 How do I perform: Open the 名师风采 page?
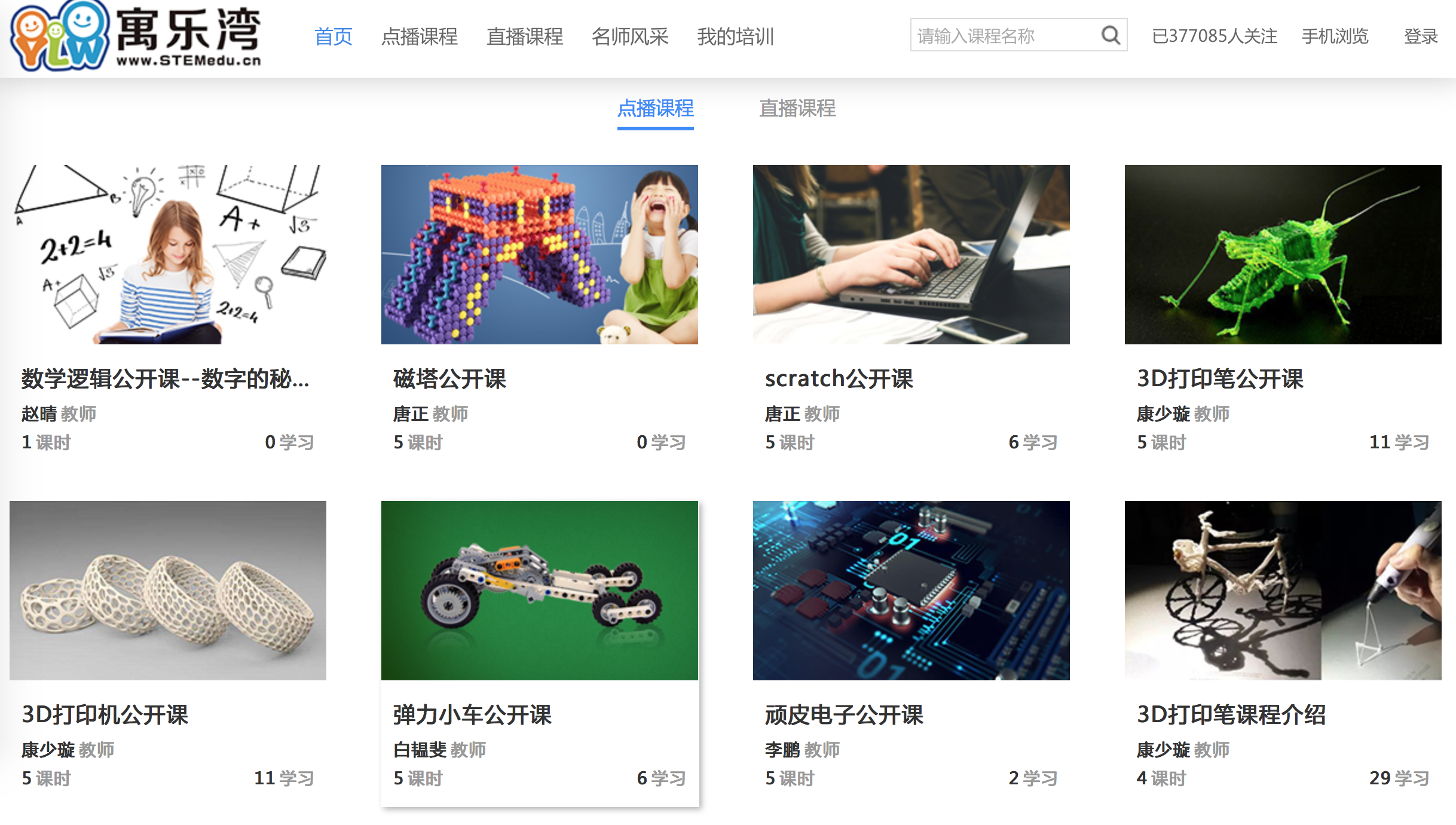[629, 36]
